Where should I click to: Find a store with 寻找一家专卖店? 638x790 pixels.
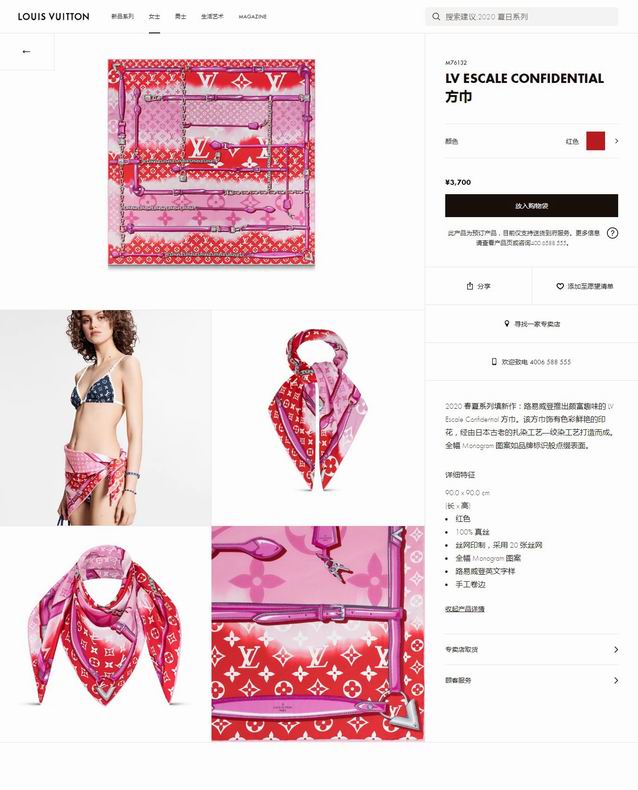[x=531, y=324]
